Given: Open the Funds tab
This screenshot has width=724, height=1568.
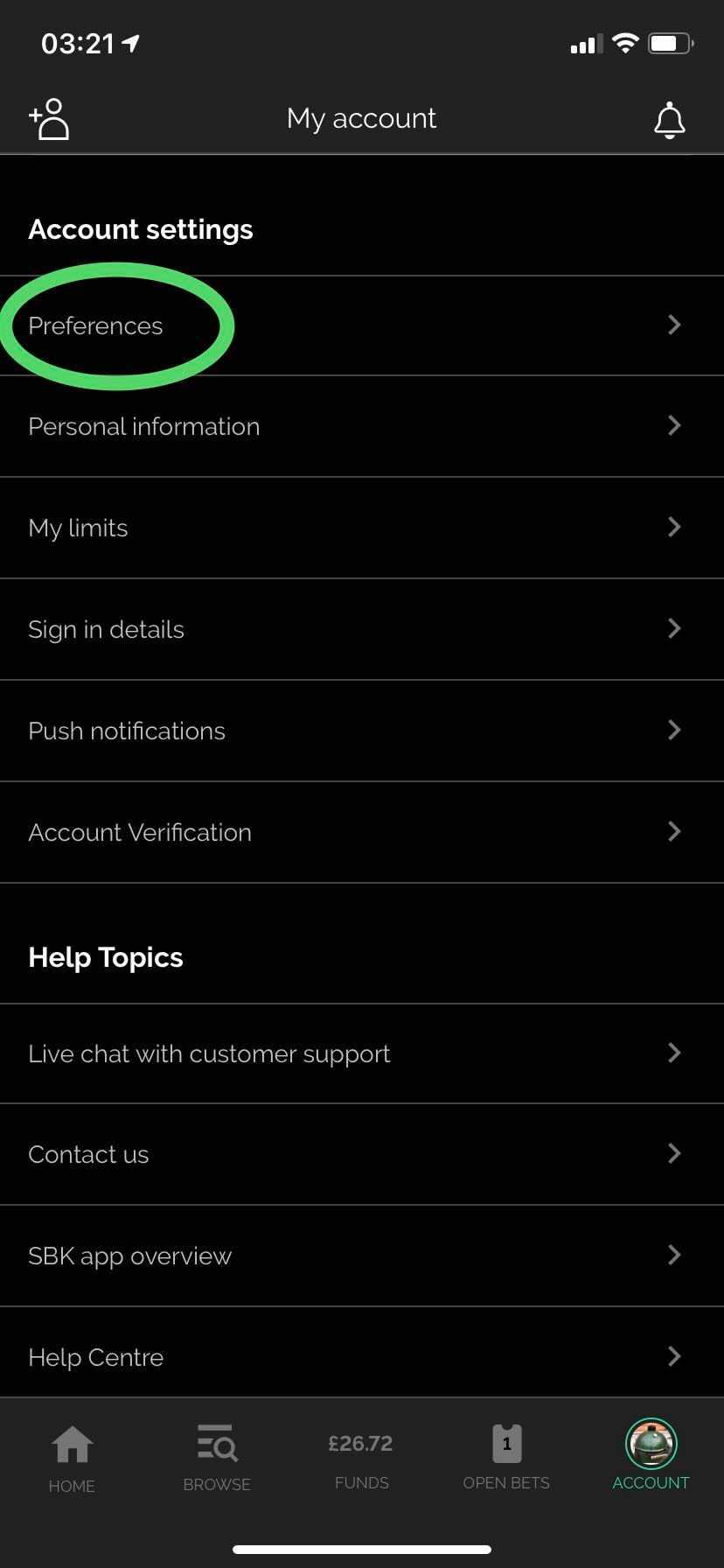Looking at the screenshot, I should pos(361,1461).
